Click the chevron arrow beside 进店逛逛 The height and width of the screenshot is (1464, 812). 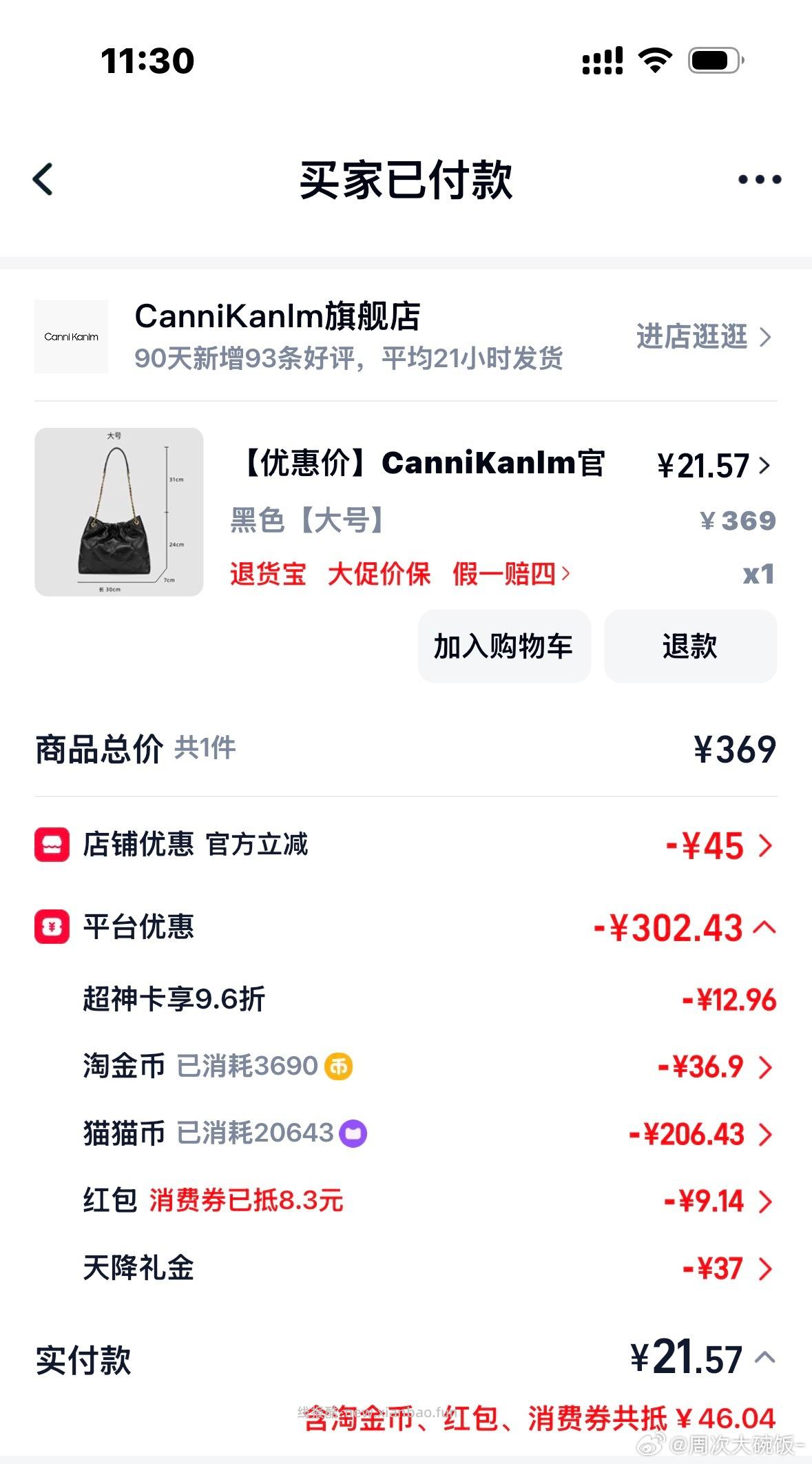767,338
